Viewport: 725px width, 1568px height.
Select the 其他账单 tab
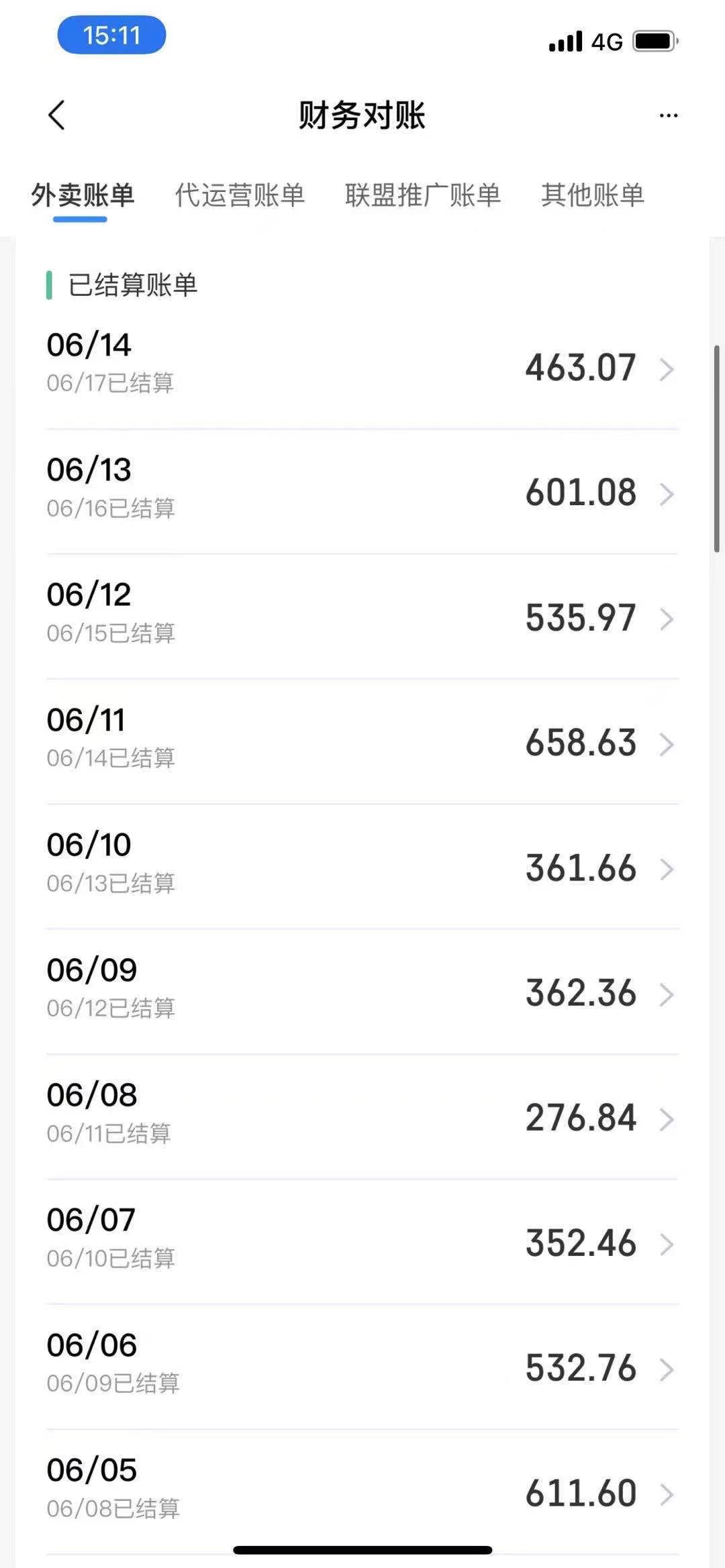coord(592,195)
